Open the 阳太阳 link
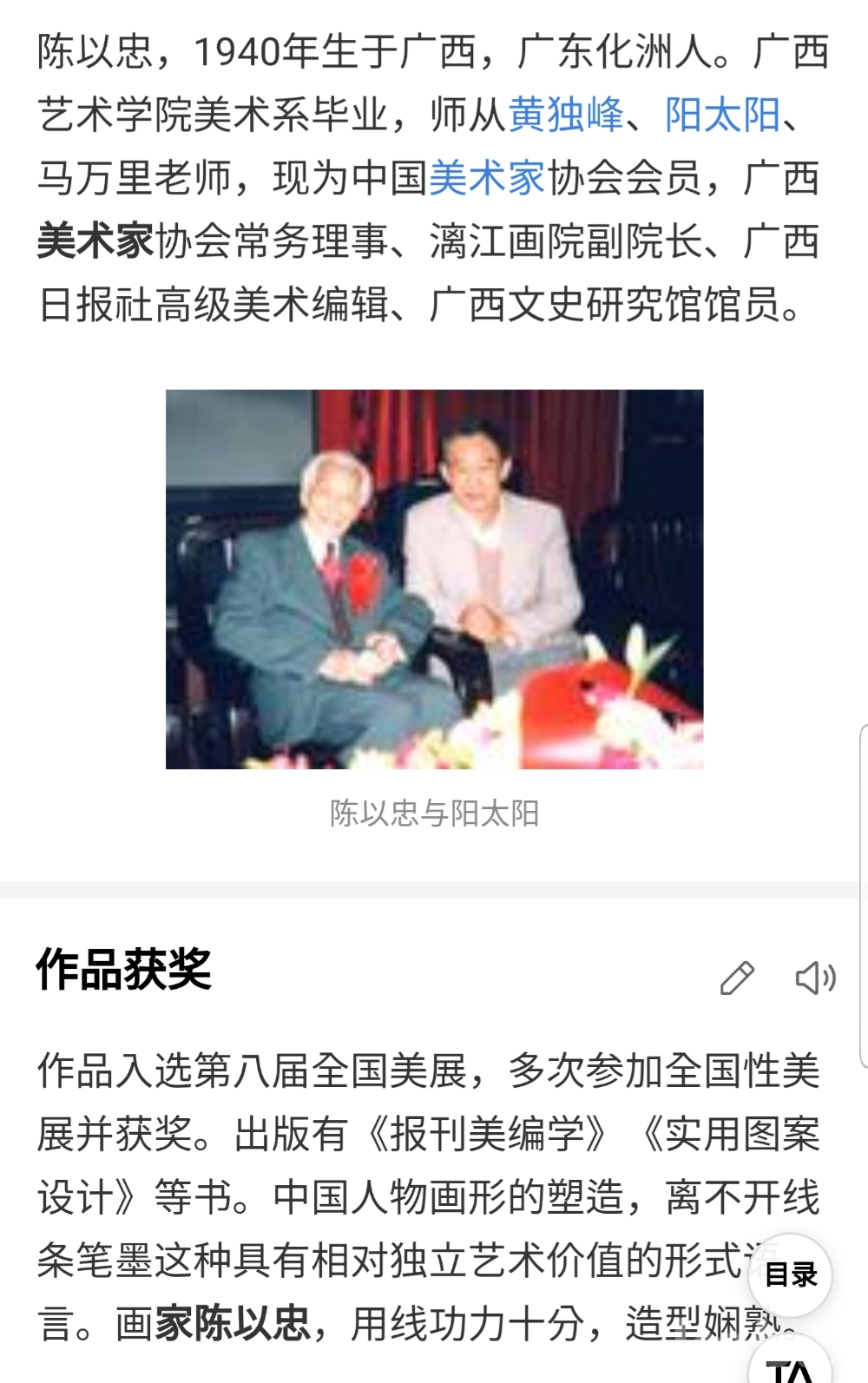The width and height of the screenshot is (868, 1383). pyautogui.click(x=722, y=115)
